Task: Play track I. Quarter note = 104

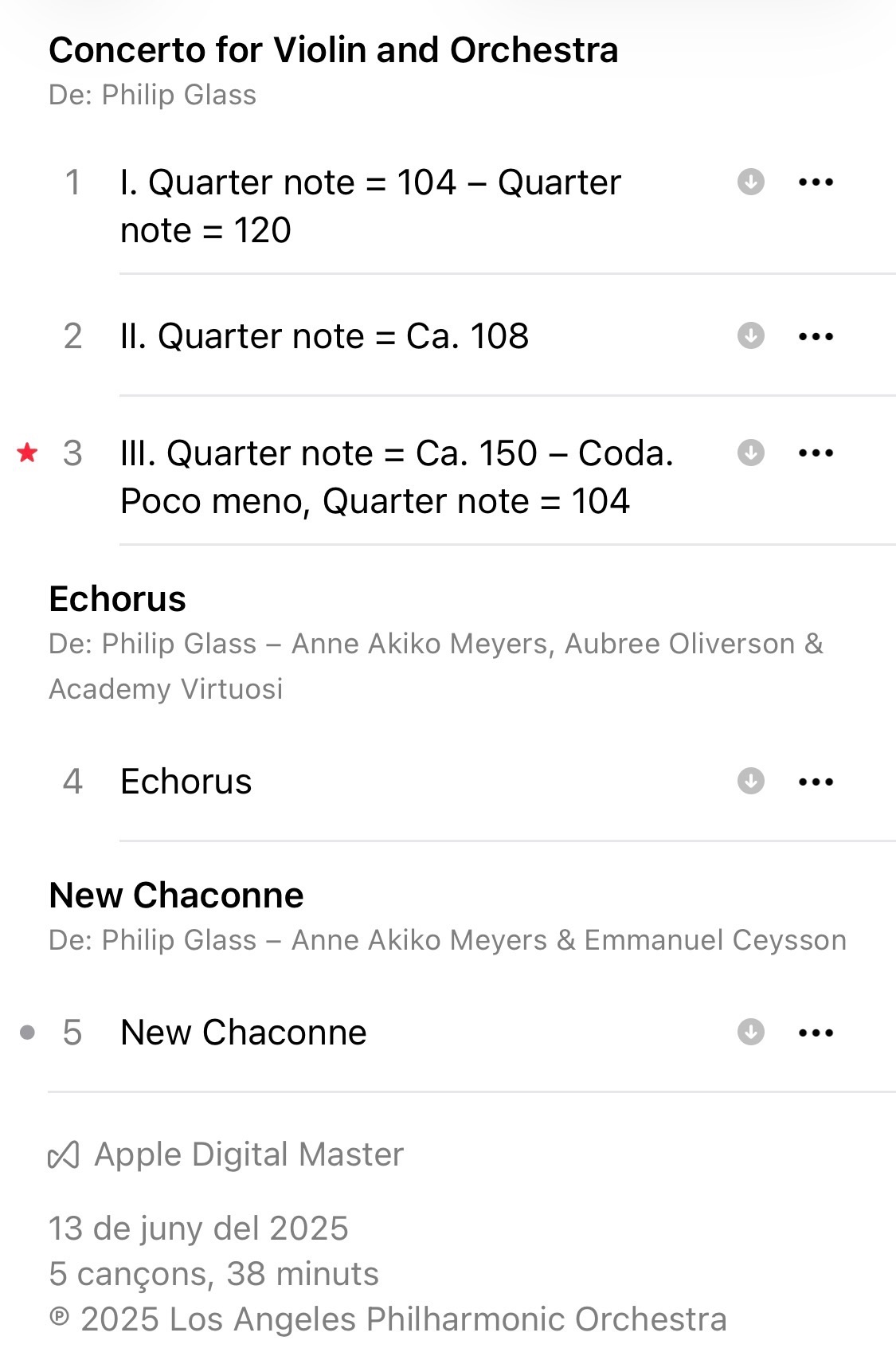Action: (370, 206)
